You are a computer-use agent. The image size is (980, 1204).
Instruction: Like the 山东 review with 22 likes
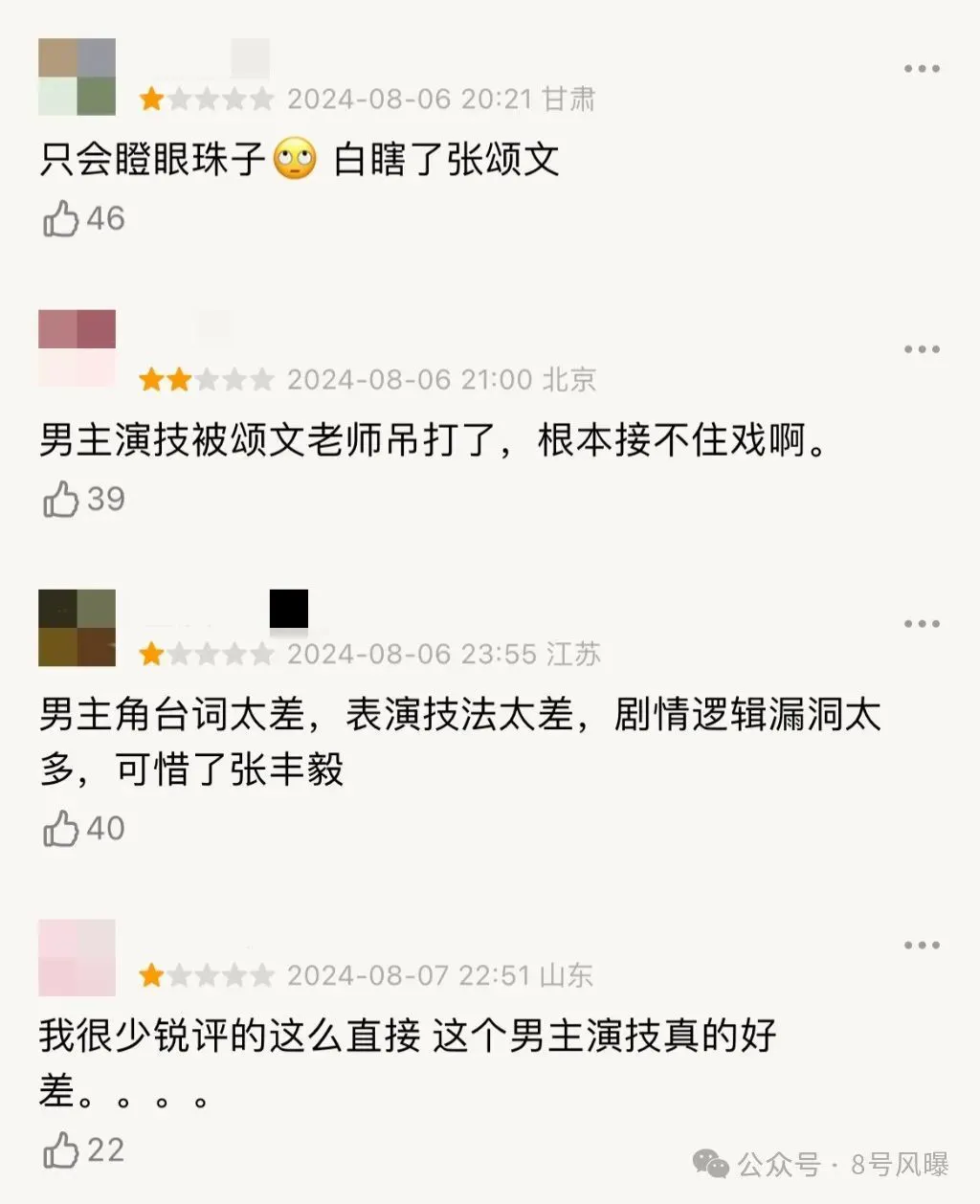coord(60,1149)
